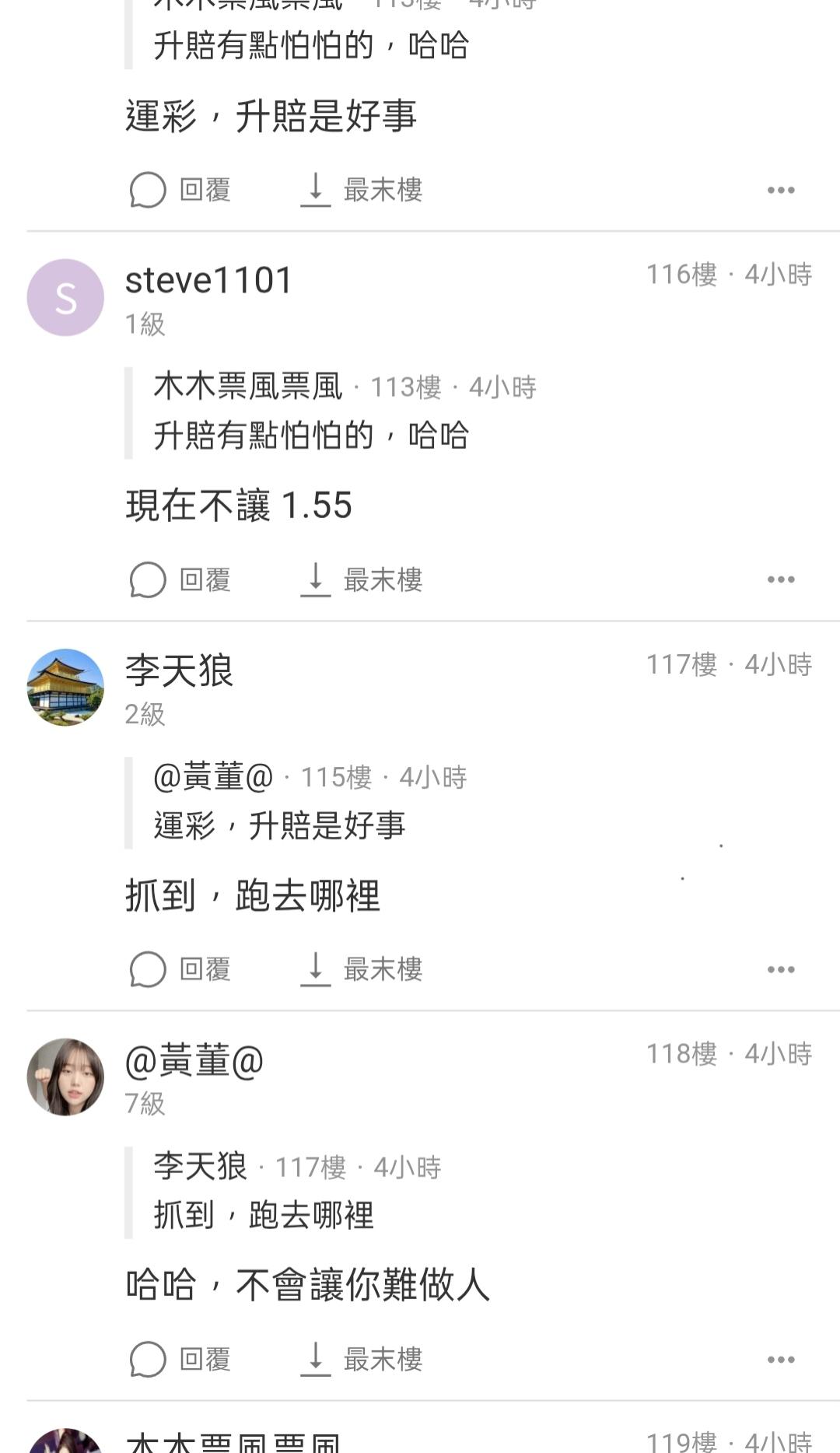Open 李天狼's profile picture
The height and width of the screenshot is (1453, 840).
[65, 688]
